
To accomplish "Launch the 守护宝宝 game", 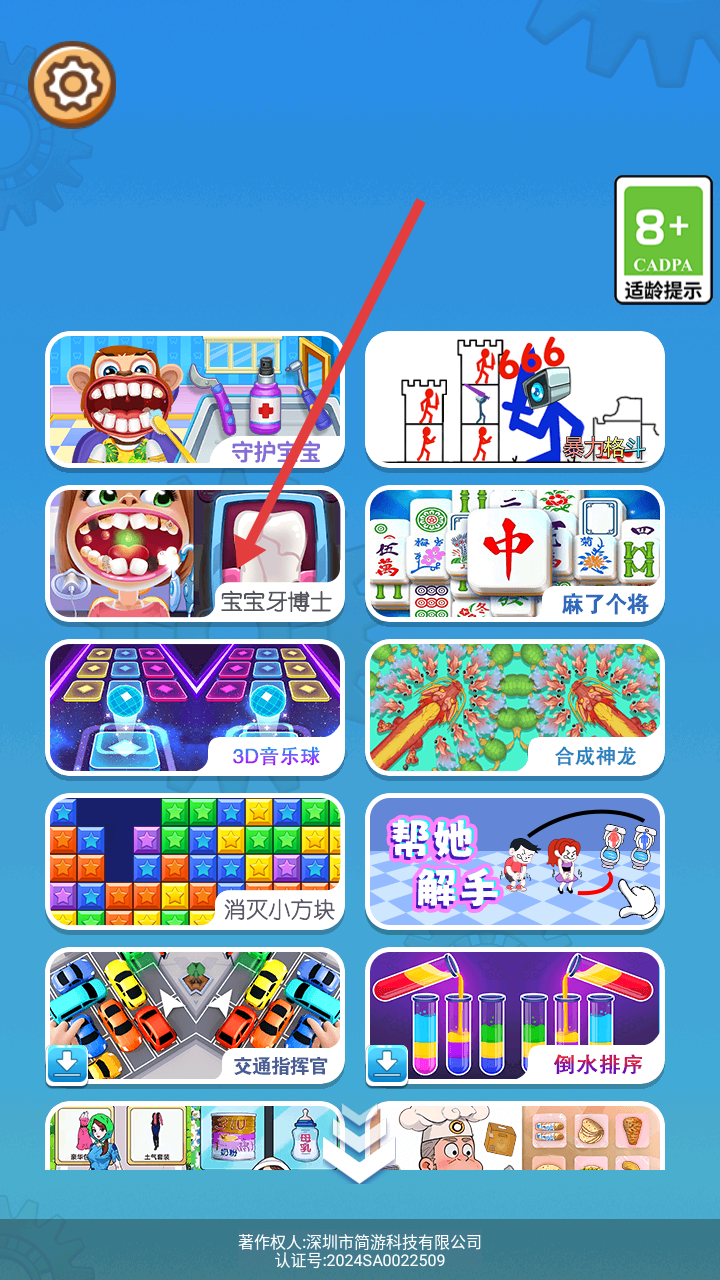I will tap(195, 400).
